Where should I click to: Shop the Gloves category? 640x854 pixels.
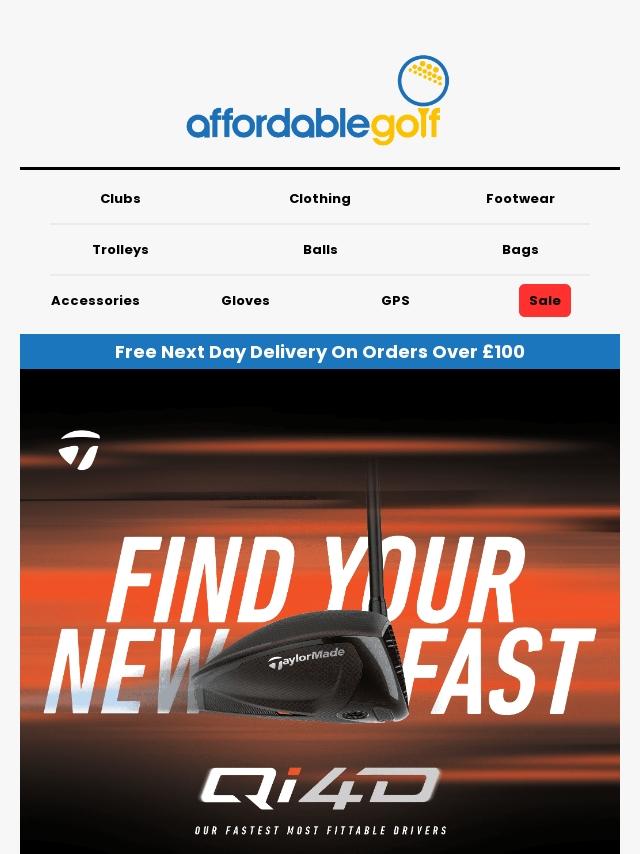pyautogui.click(x=245, y=301)
